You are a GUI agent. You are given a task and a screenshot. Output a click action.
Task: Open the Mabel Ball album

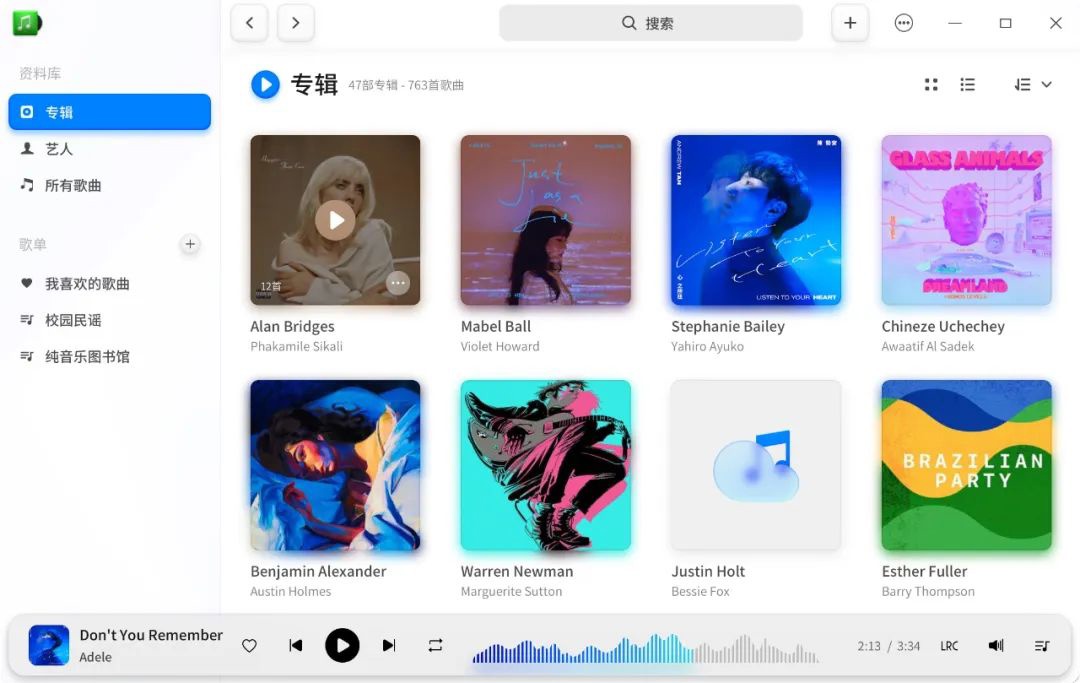pyautogui.click(x=545, y=220)
